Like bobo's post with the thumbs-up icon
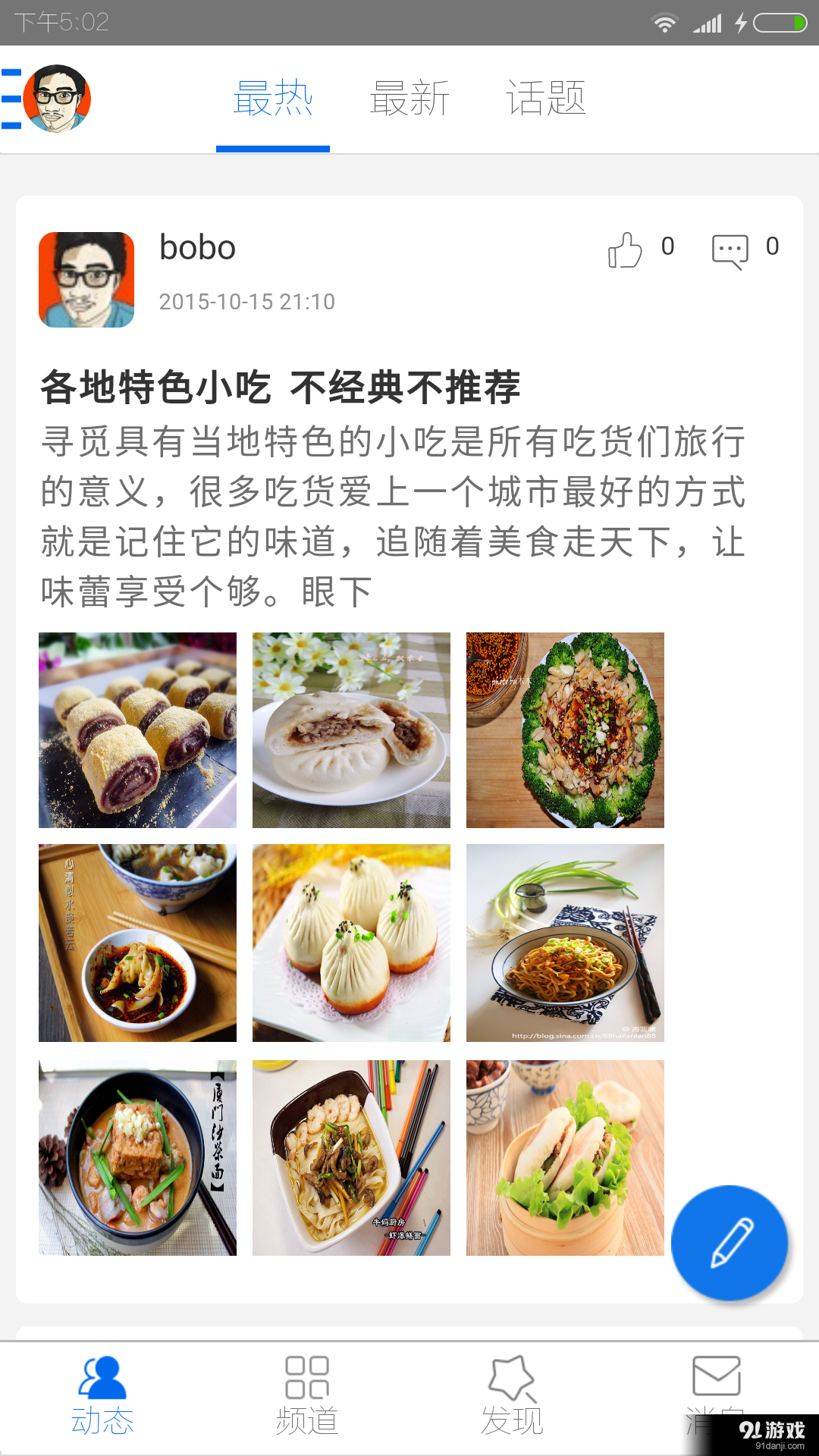This screenshot has width=819, height=1456. (x=626, y=250)
